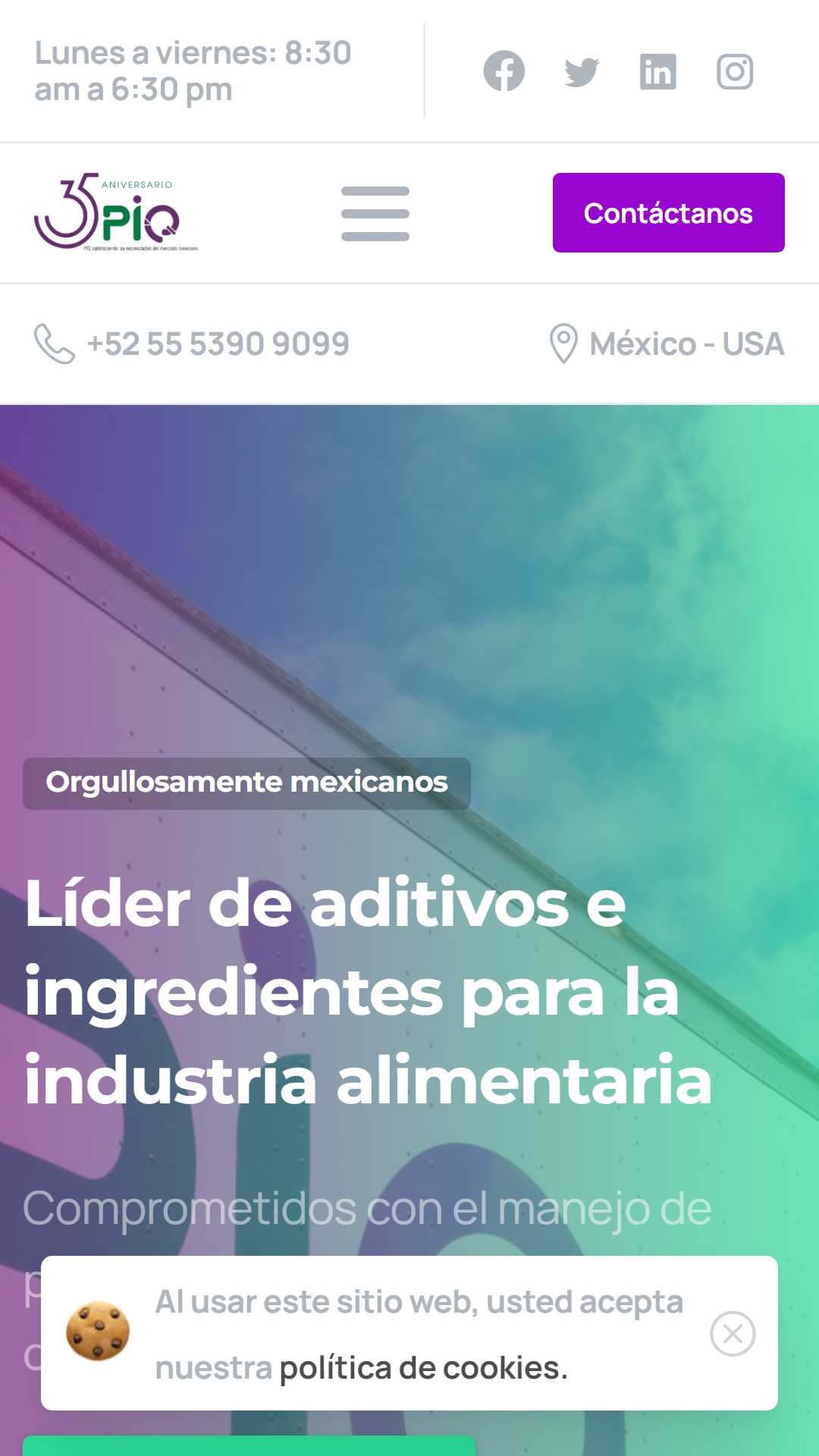Open the política de cookies link
Viewport: 819px width, 1456px height.
pos(423,1368)
